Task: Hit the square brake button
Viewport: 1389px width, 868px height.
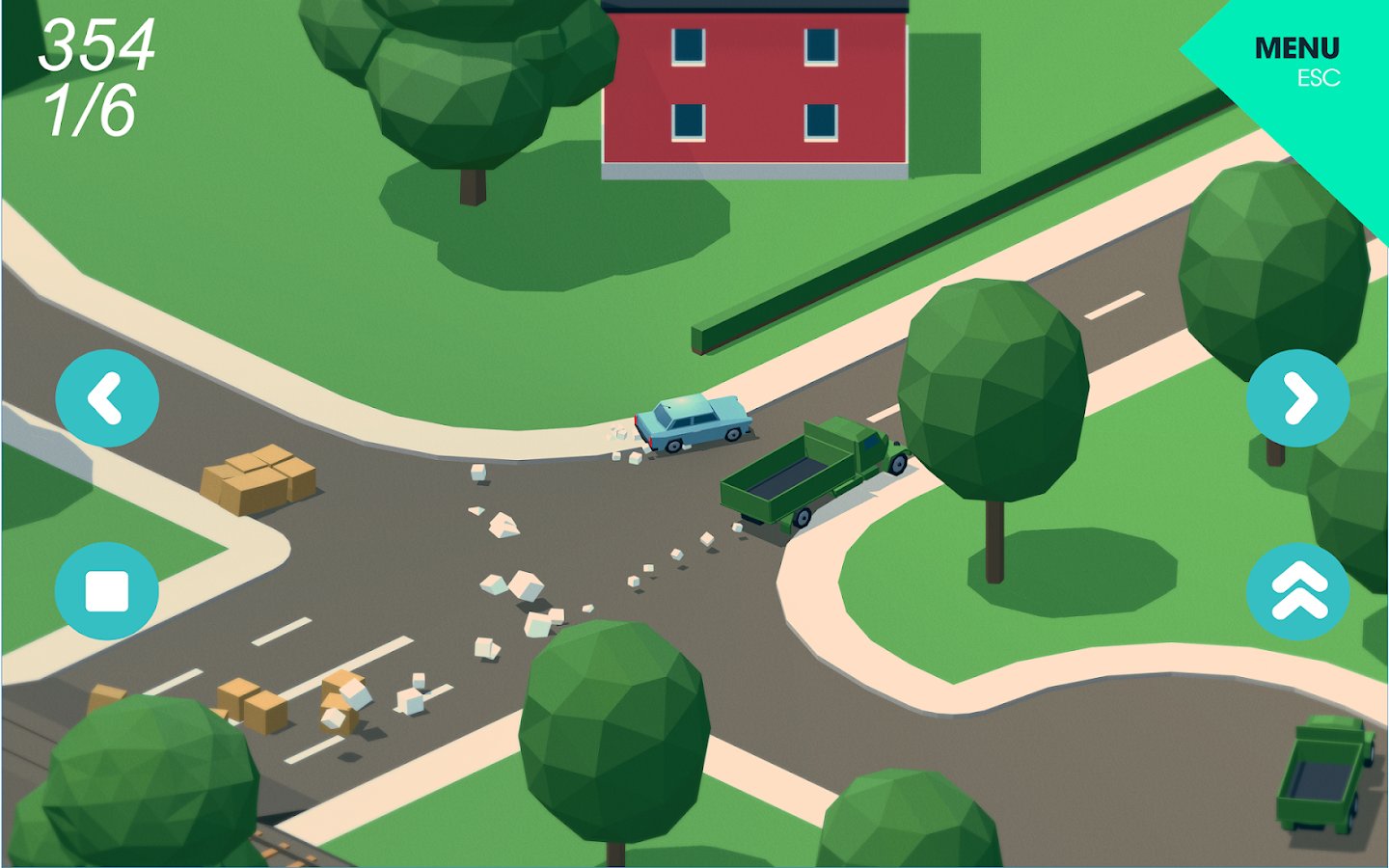Action: click(106, 591)
